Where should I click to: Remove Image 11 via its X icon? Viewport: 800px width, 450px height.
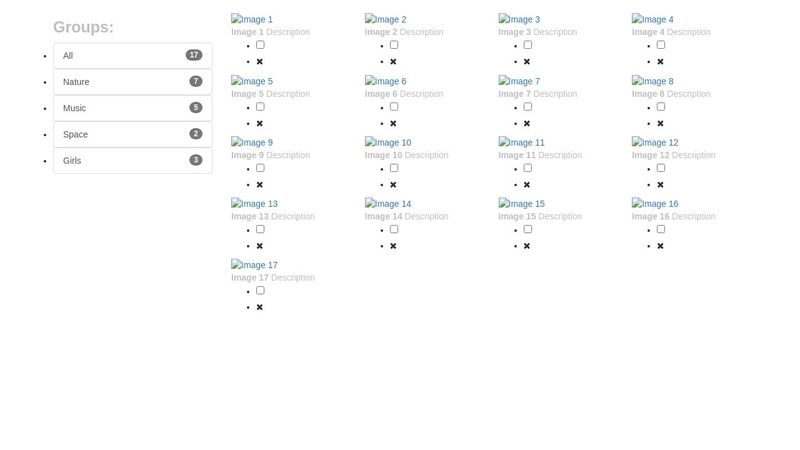(527, 185)
